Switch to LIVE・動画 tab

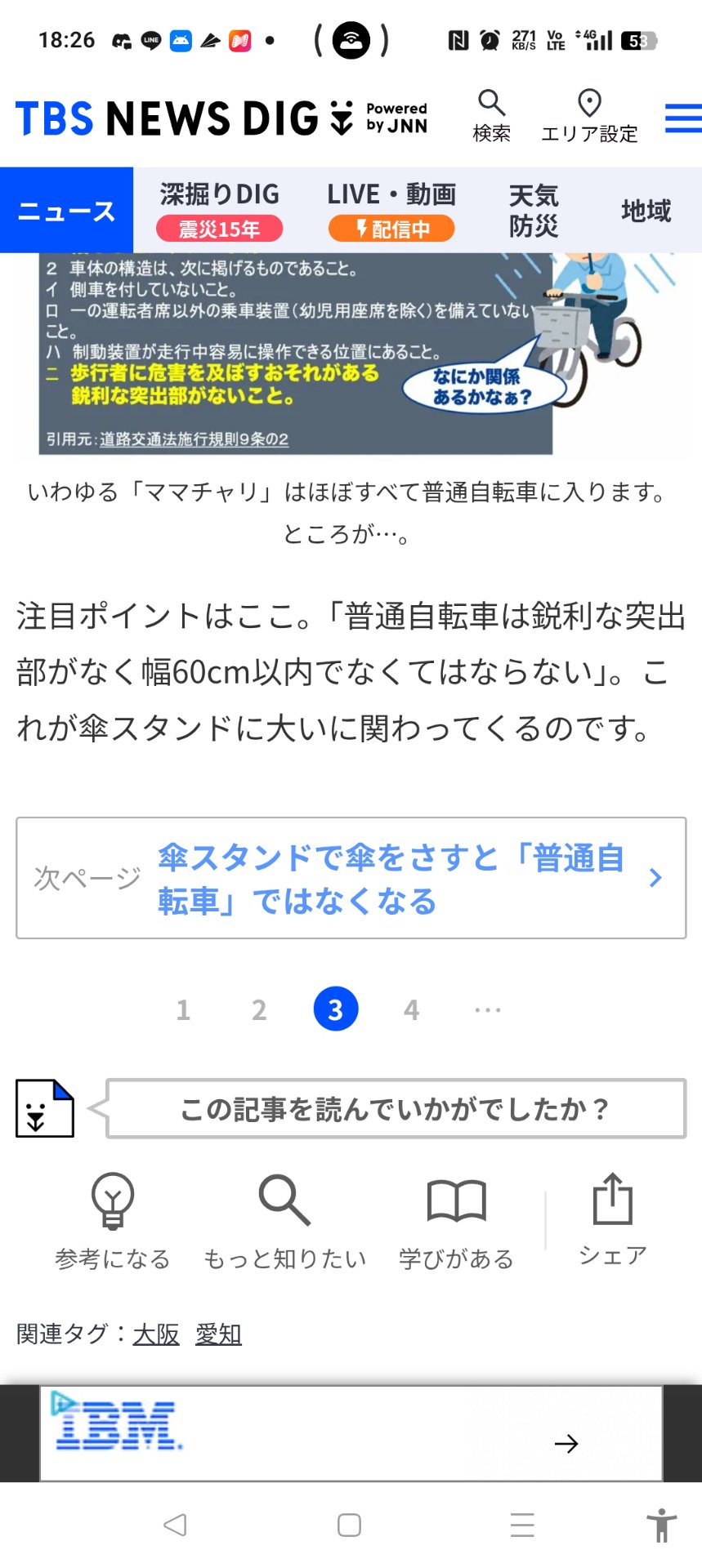[x=391, y=210]
